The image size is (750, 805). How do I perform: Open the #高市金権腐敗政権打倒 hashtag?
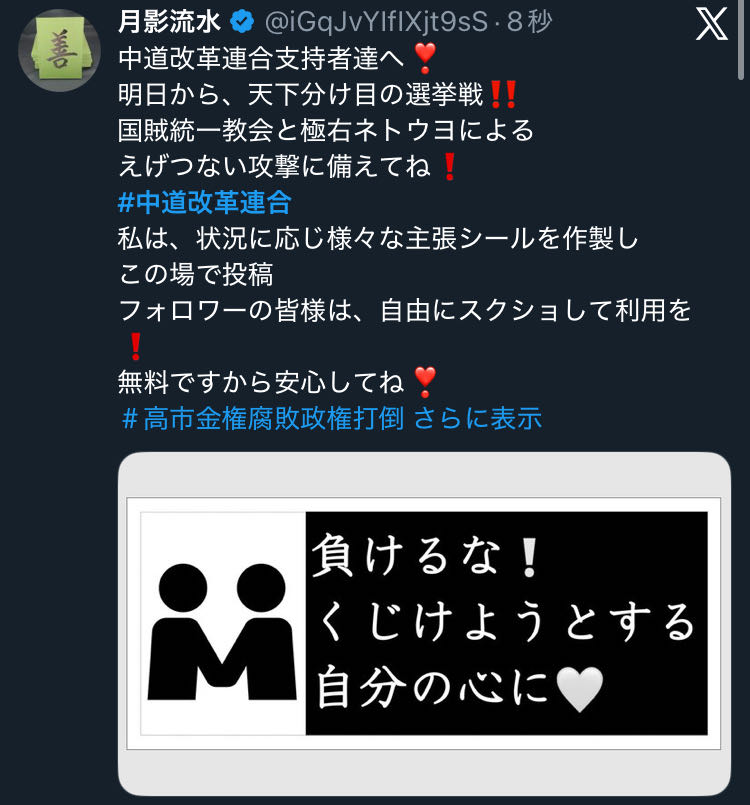pos(262,418)
